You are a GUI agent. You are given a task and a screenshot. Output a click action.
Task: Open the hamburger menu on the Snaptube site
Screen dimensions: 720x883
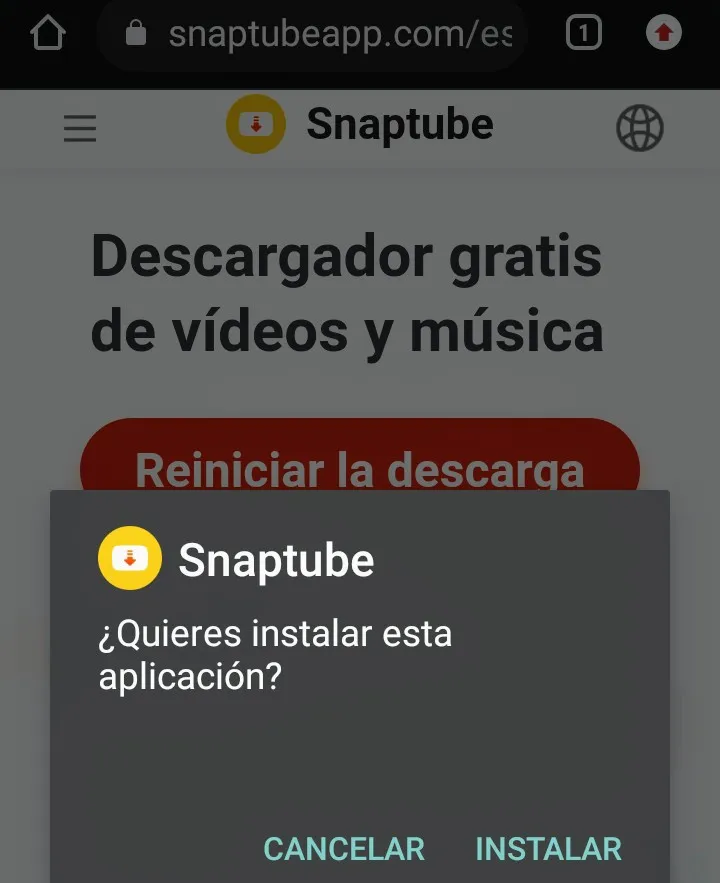(80, 128)
